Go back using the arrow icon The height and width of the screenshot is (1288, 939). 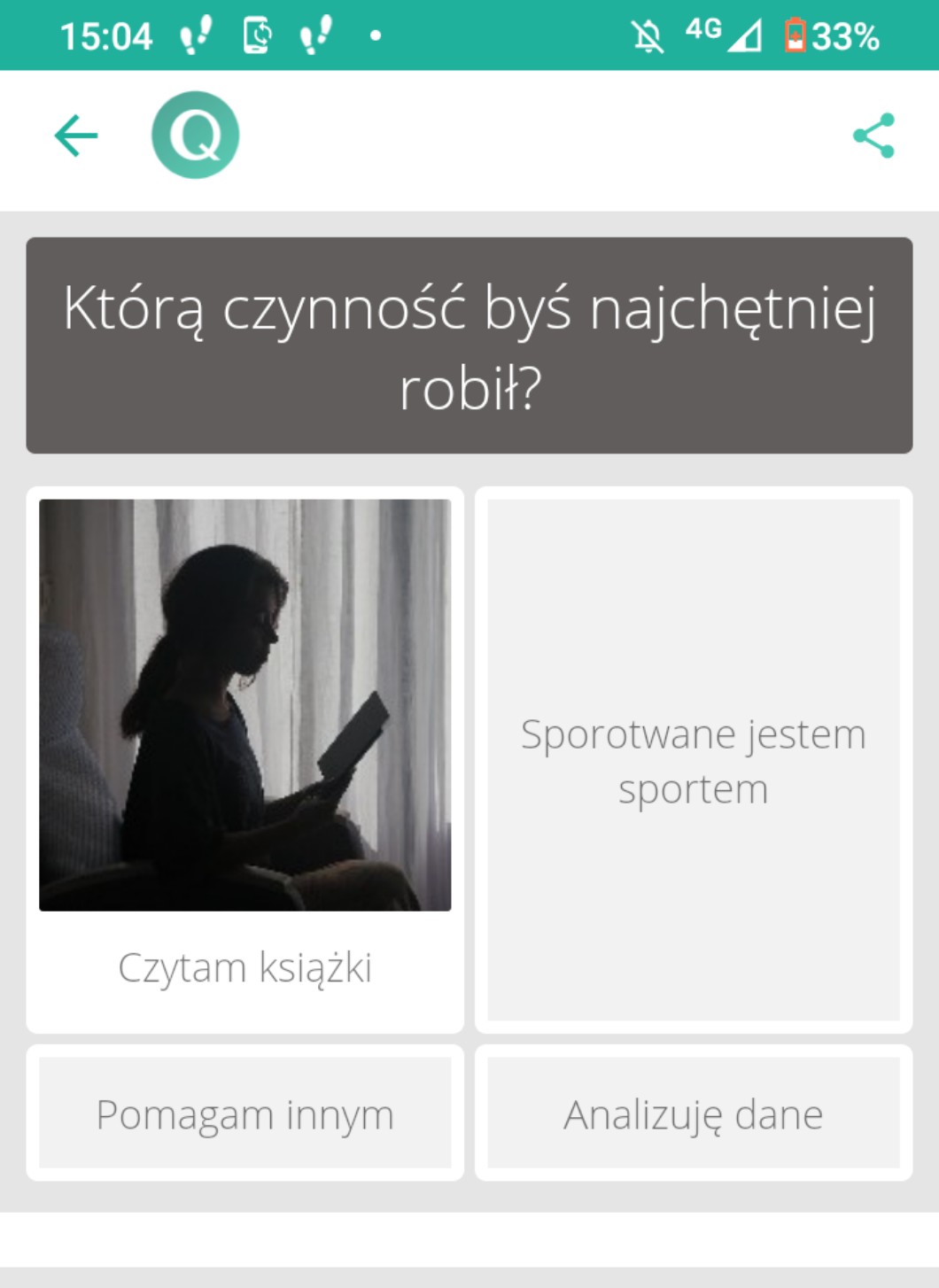click(x=76, y=136)
